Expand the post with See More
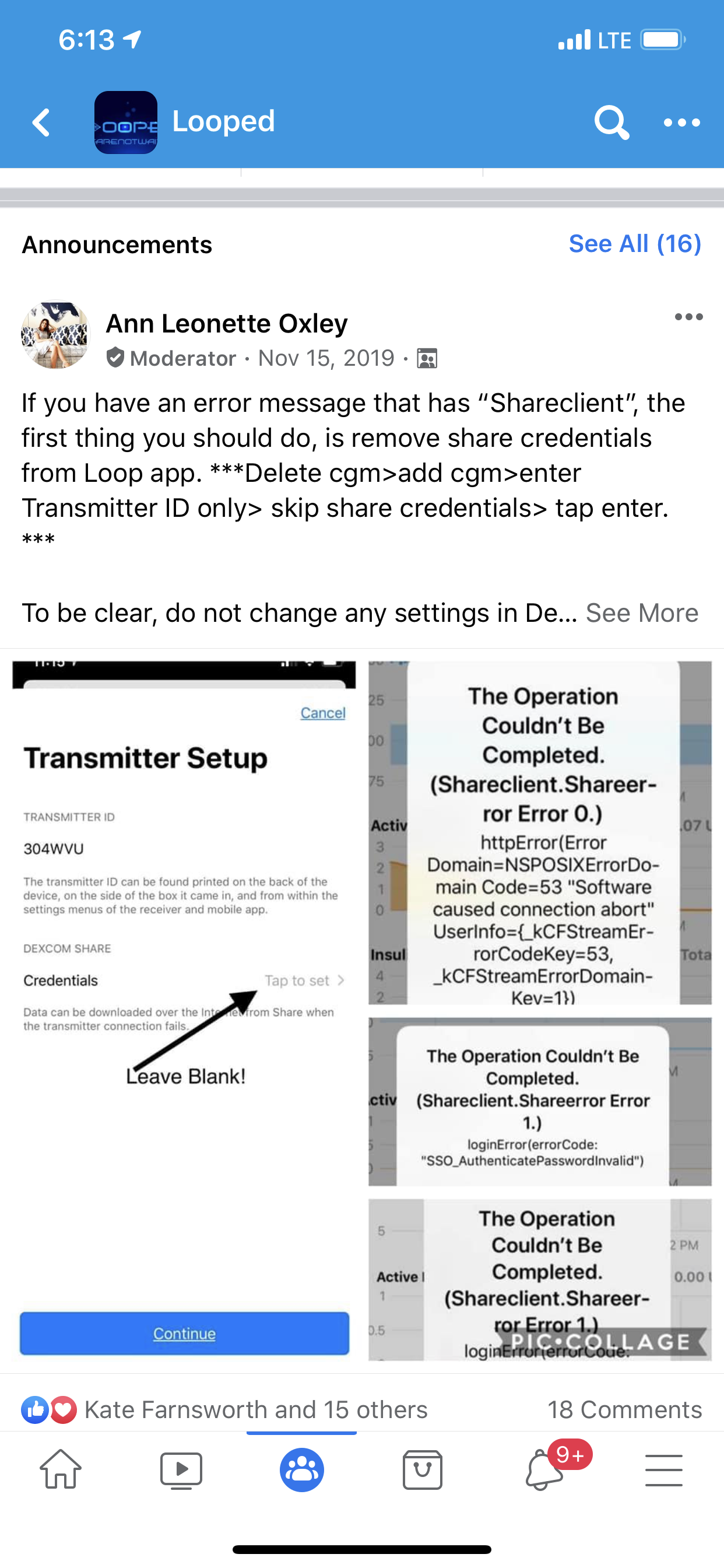Viewport: 724px width, 1568px height. click(641, 613)
